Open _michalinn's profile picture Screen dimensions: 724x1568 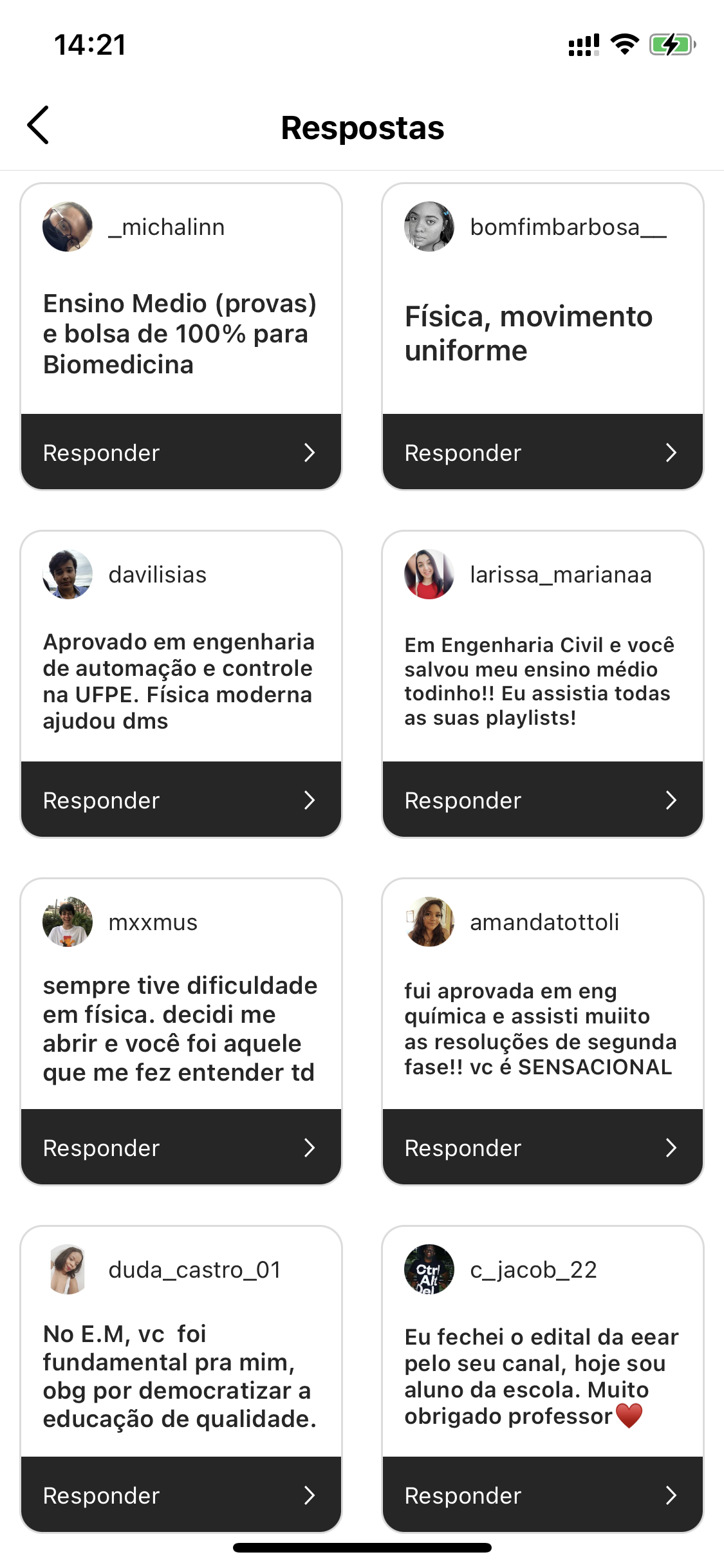68,227
